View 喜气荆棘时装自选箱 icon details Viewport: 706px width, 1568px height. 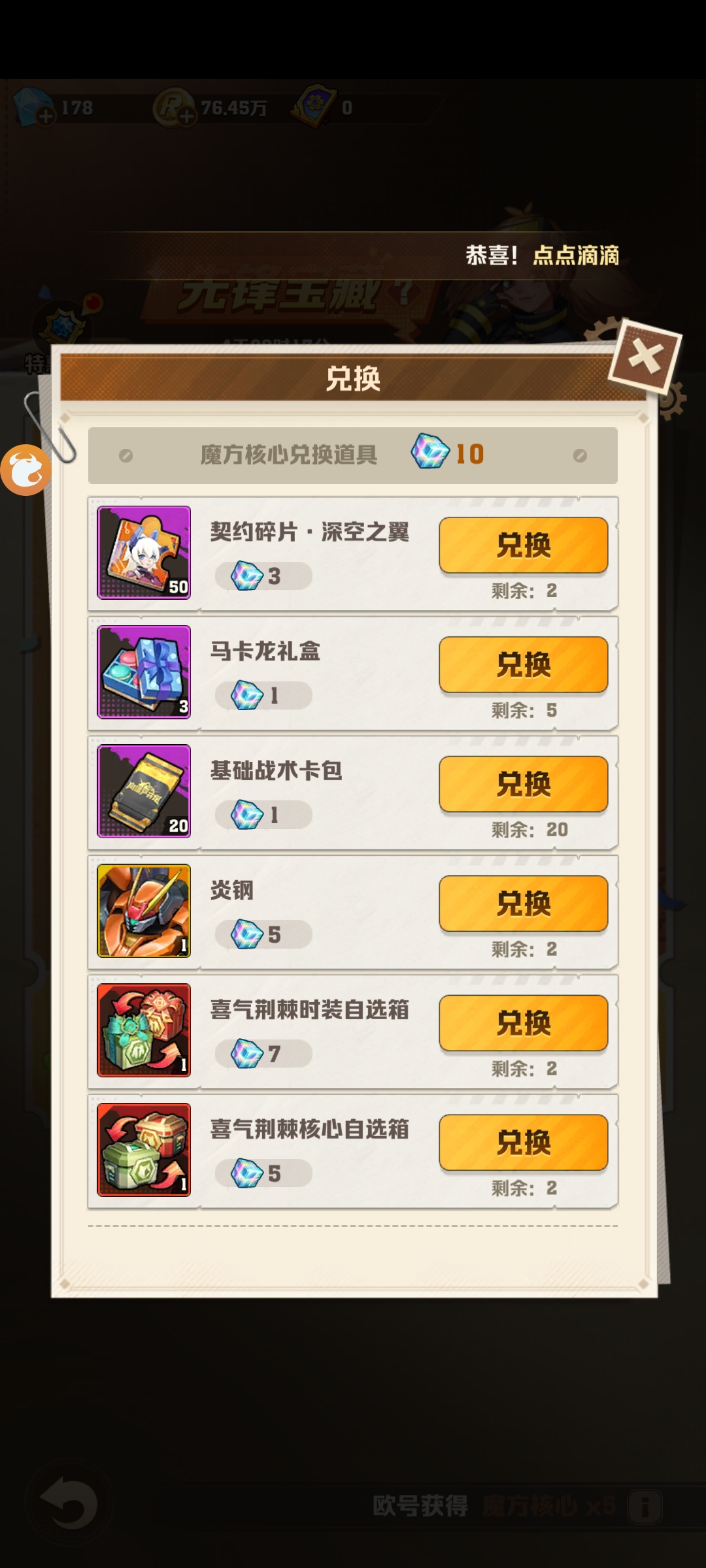pyautogui.click(x=144, y=1030)
